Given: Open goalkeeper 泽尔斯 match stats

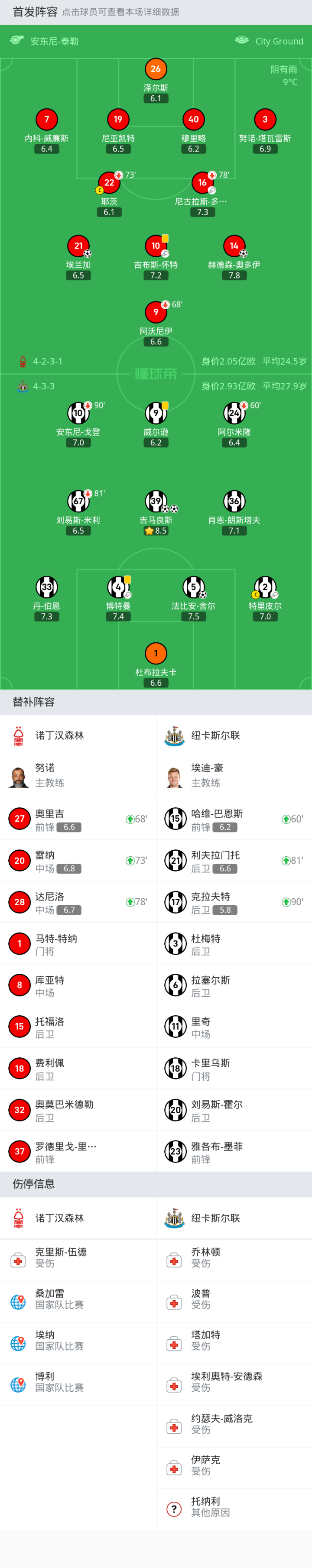Looking at the screenshot, I should [156, 69].
